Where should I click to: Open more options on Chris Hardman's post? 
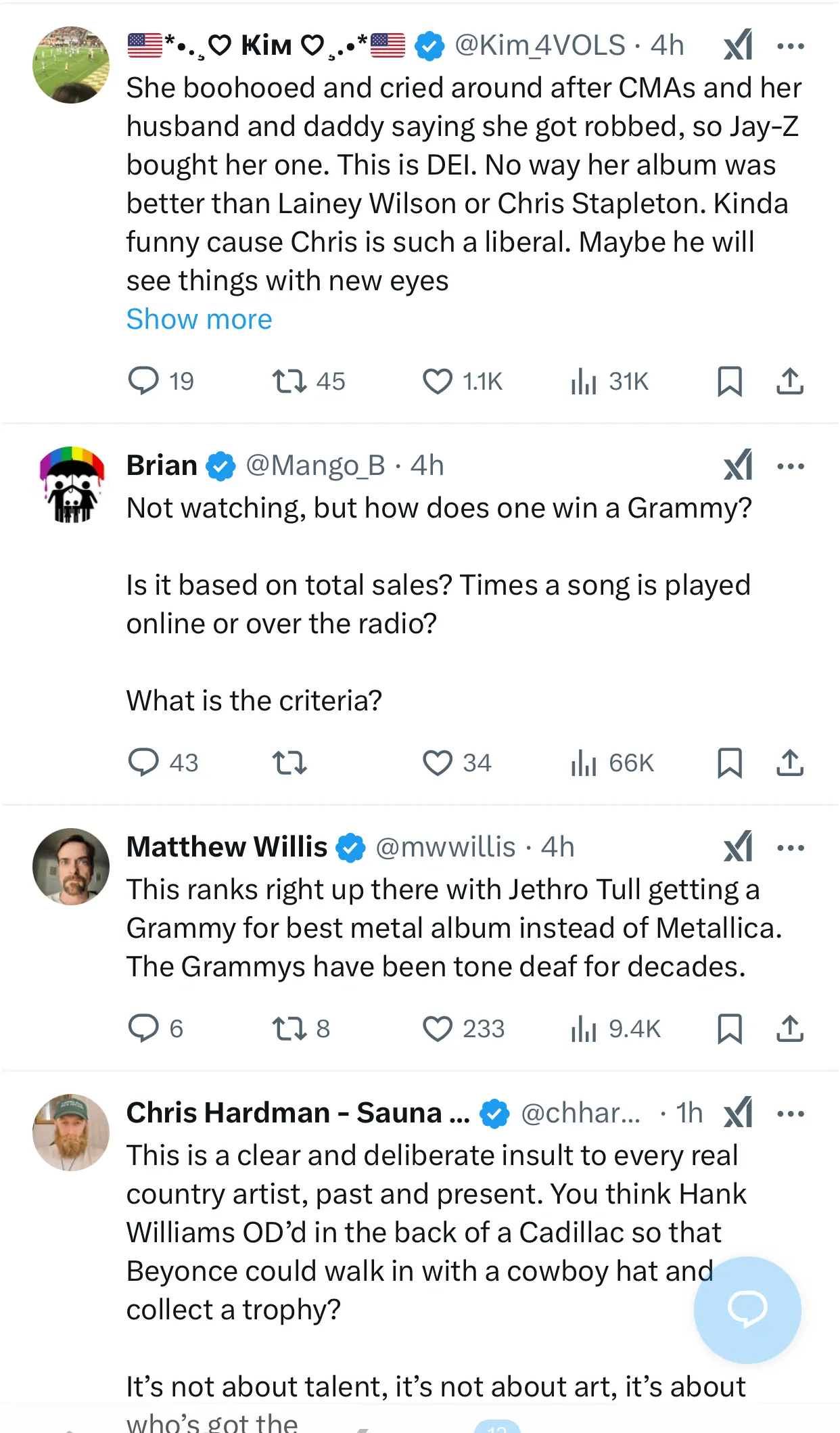790,1114
